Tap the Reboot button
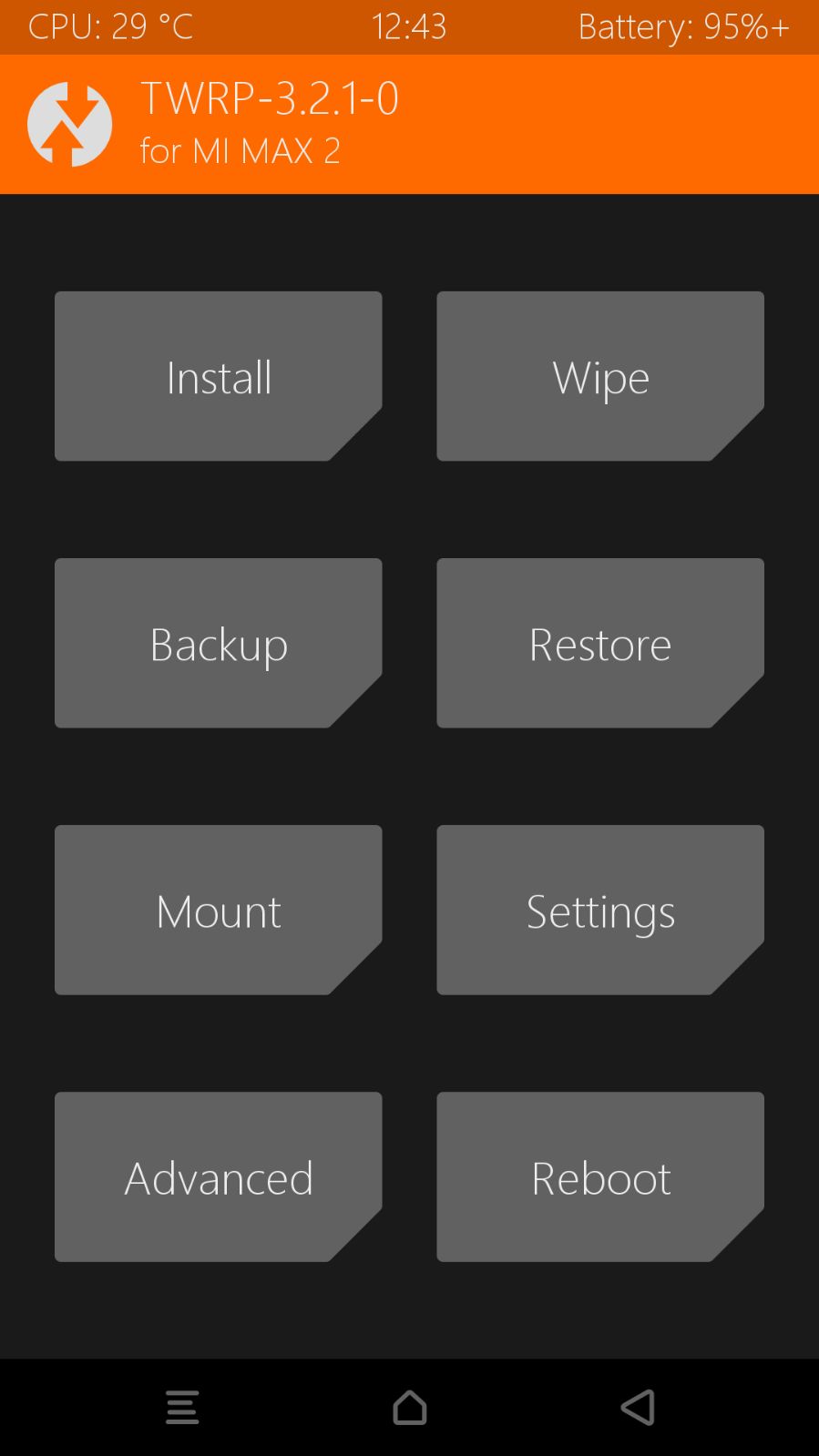Viewport: 819px width, 1456px height. [x=600, y=1176]
